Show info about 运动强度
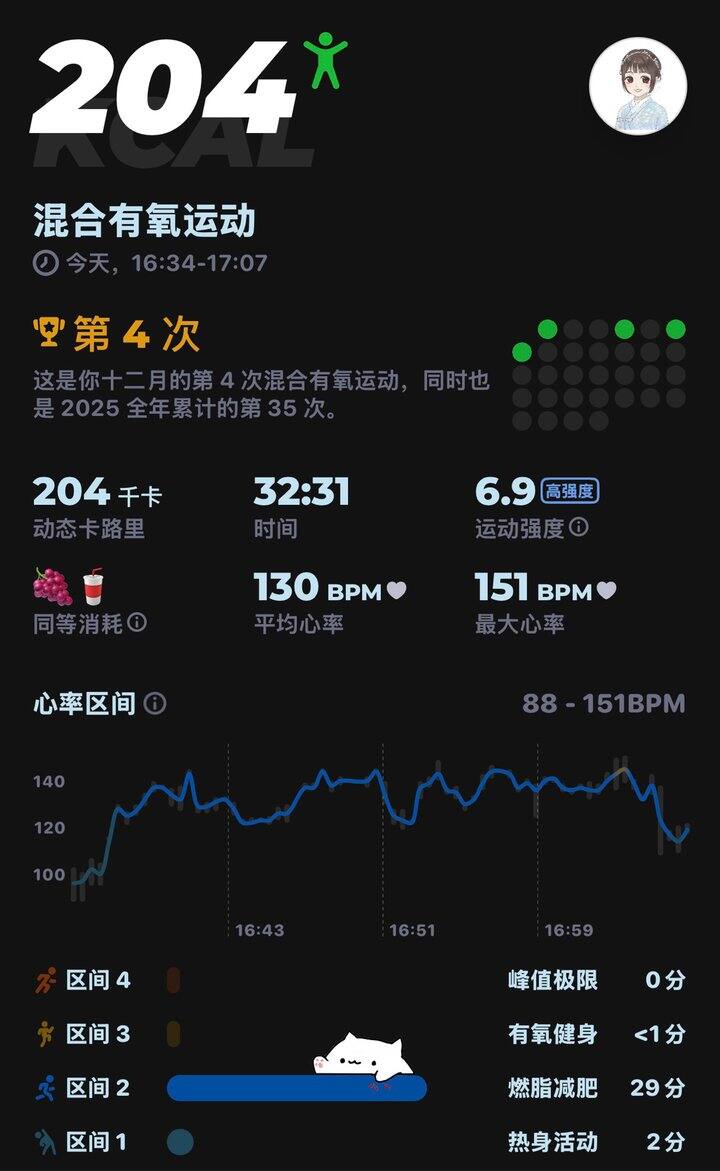The height and width of the screenshot is (1171, 720). pyautogui.click(x=579, y=527)
